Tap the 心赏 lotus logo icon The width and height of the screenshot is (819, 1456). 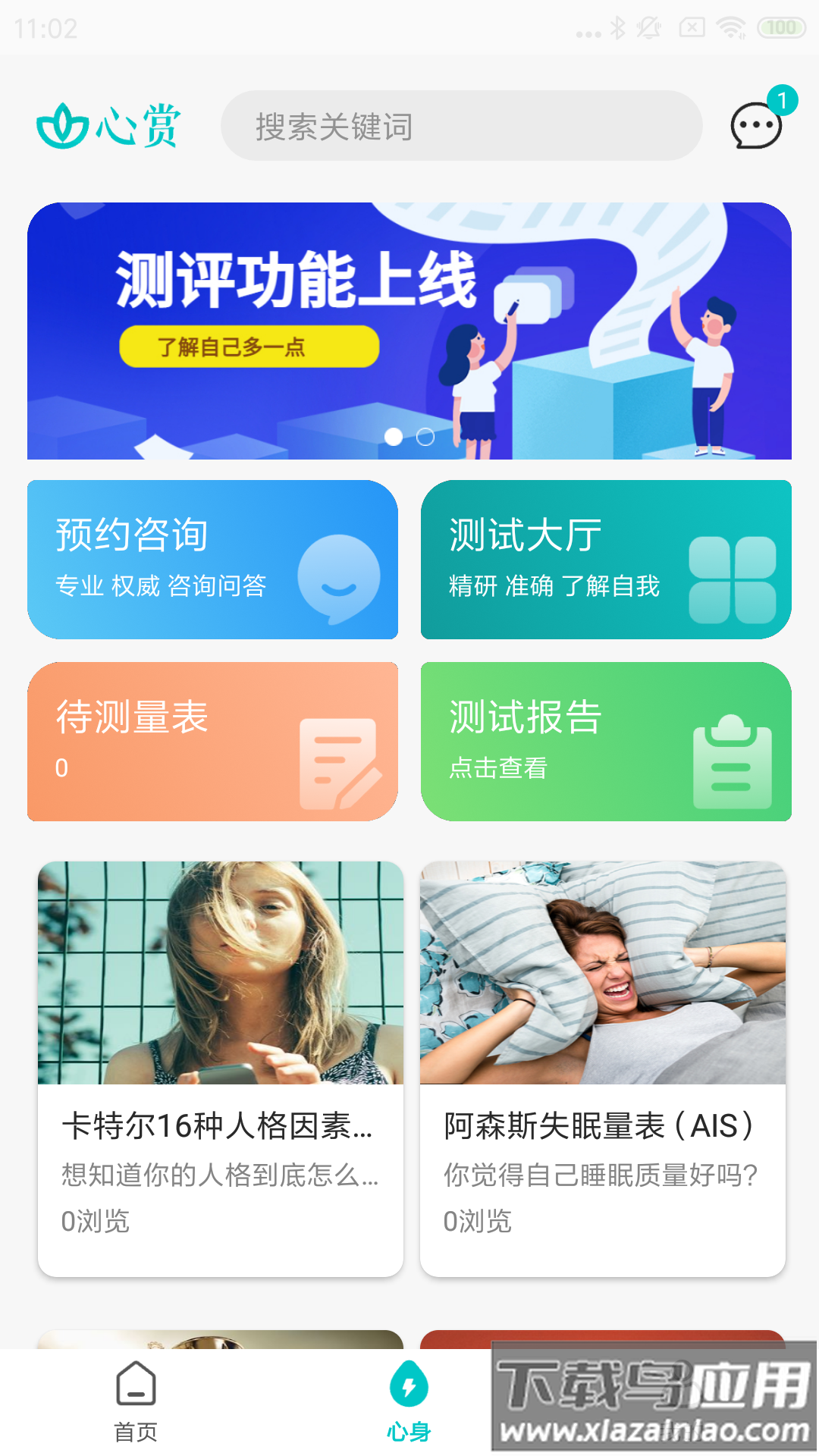pos(62,125)
